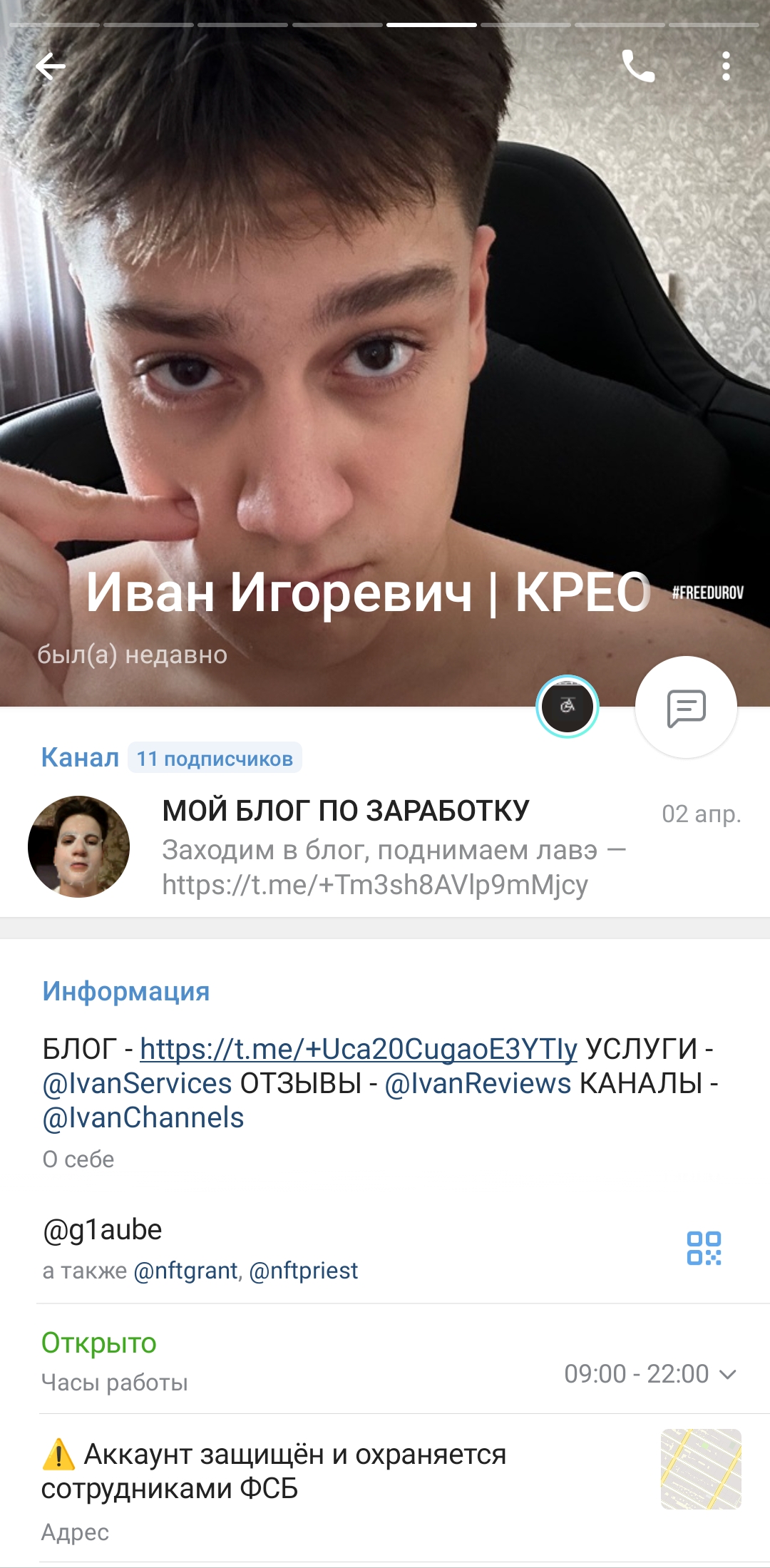Open the t.me/+Uca20CugaoE3YTly blog link

click(358, 1049)
